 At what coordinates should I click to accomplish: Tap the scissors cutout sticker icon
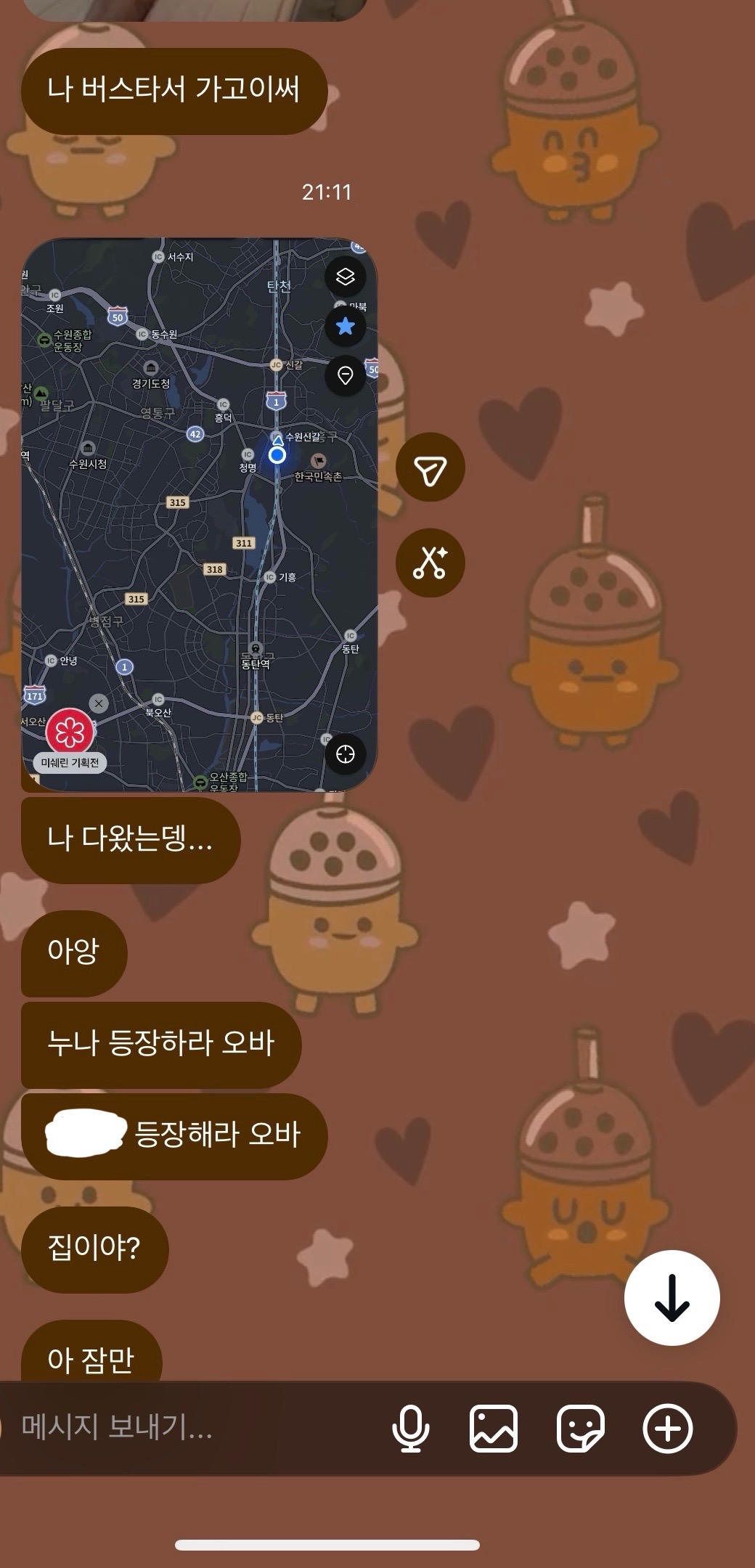(x=430, y=563)
